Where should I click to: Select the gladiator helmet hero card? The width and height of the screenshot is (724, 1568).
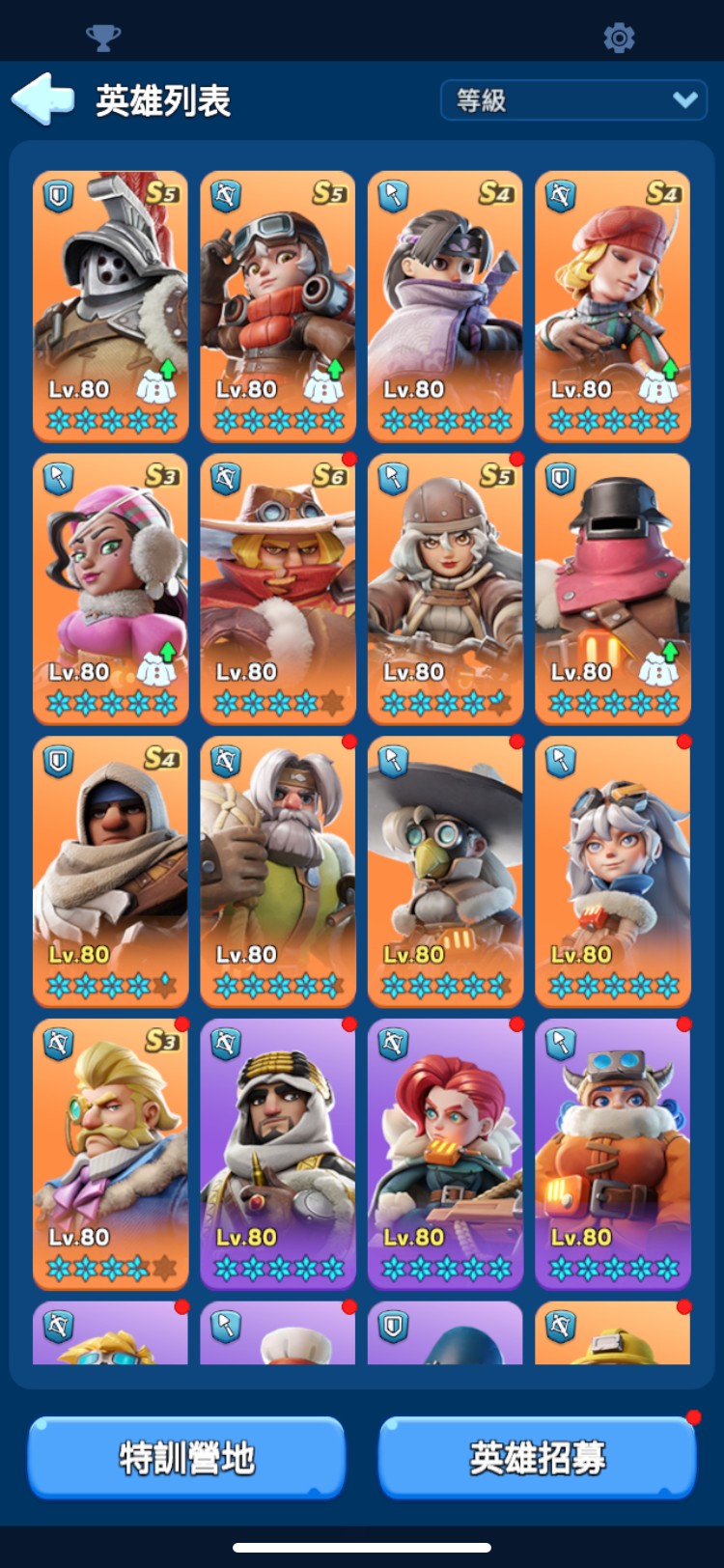pyautogui.click(x=111, y=305)
